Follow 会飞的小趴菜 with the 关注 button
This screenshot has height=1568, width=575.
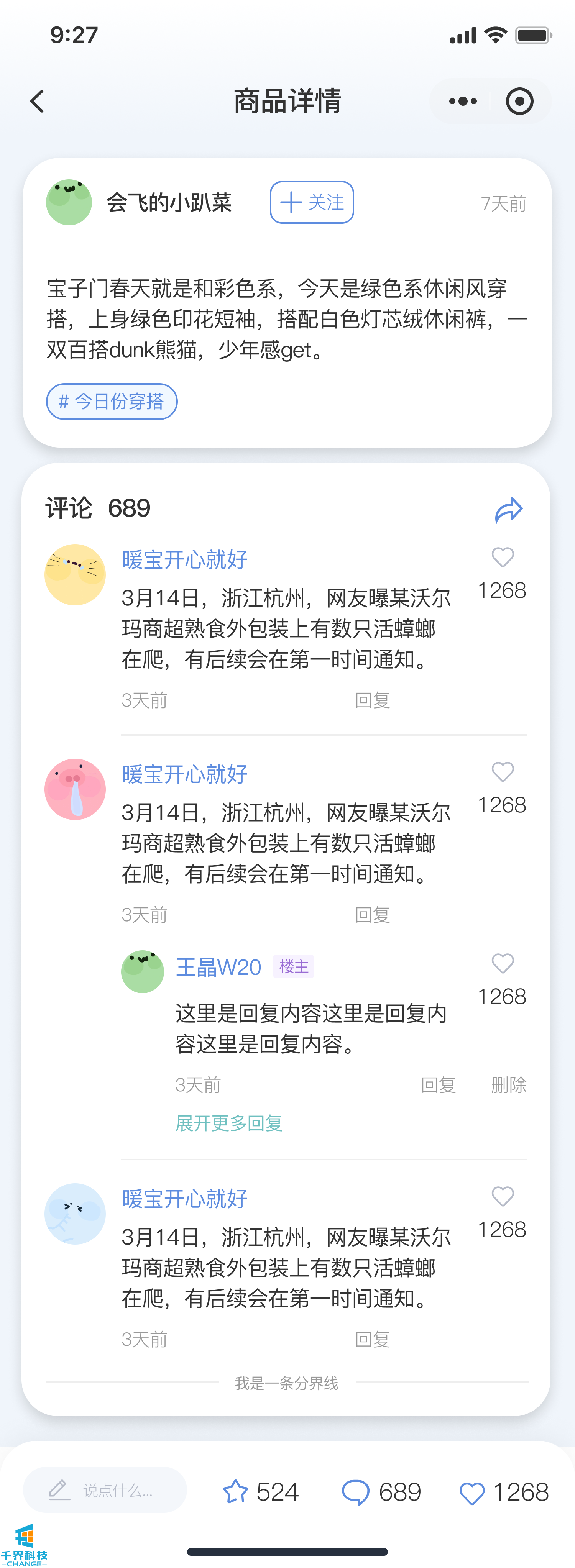coord(312,202)
